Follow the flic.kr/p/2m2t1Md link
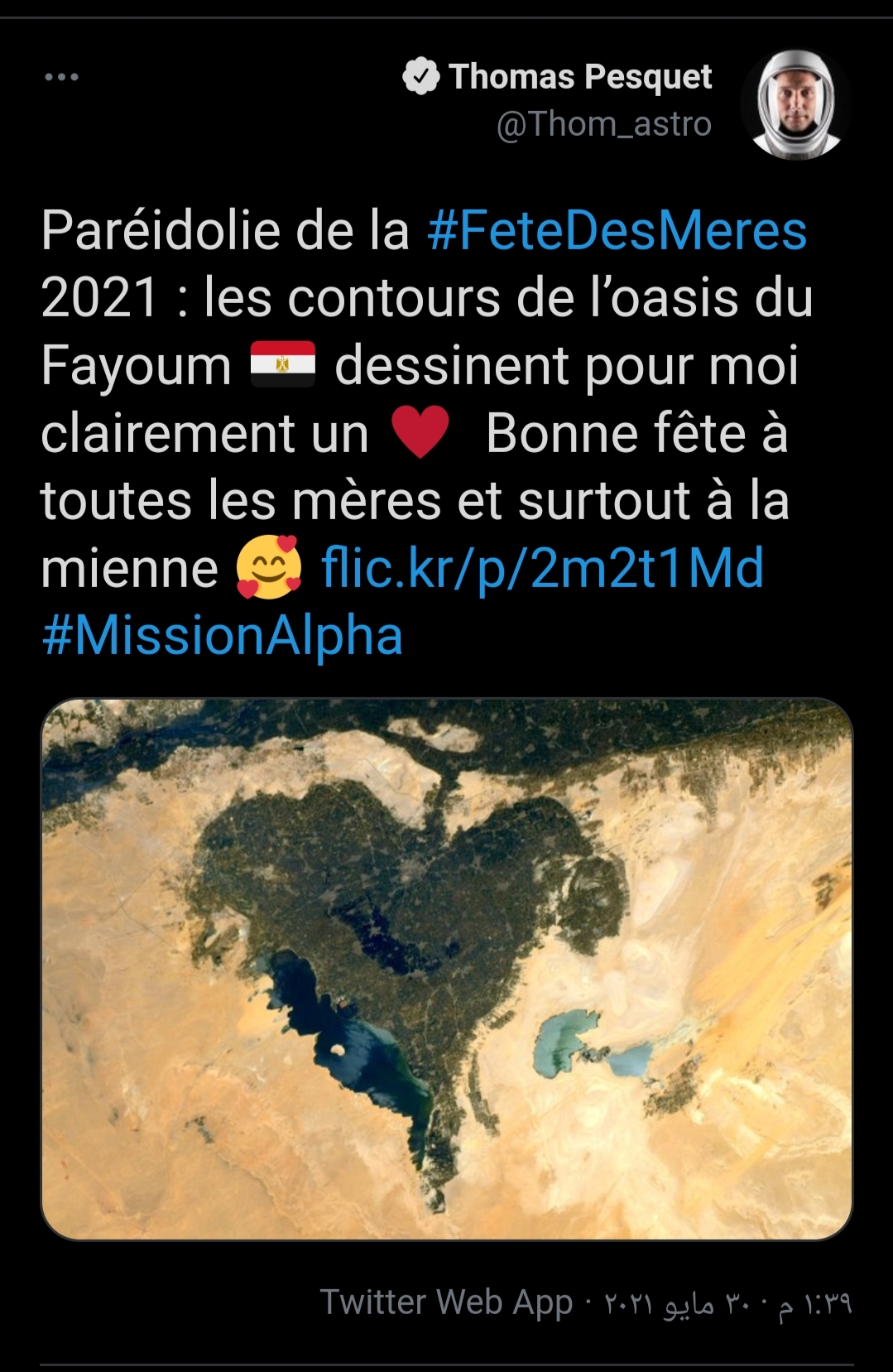 click(x=542, y=569)
